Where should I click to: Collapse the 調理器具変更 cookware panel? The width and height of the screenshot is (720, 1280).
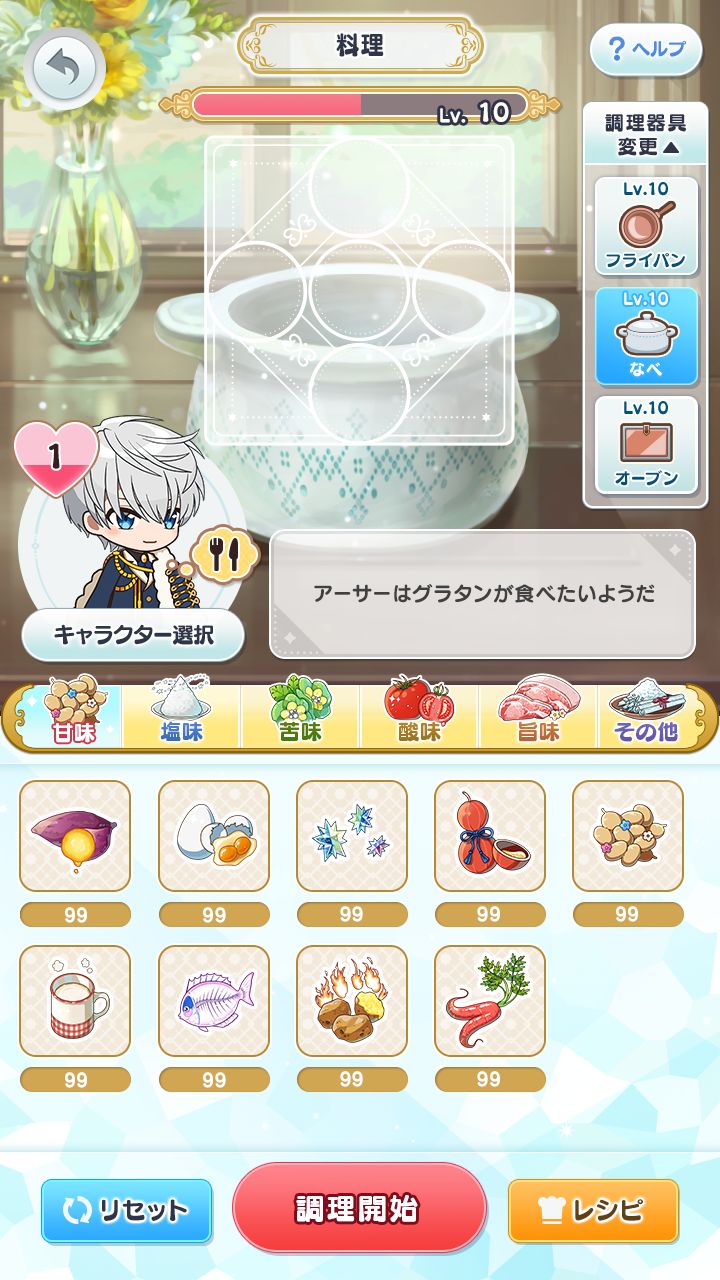point(645,135)
